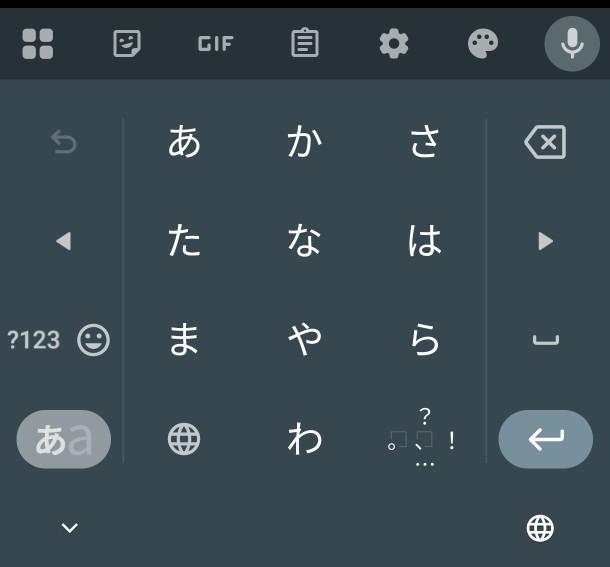Open the emoji picker smiley
Viewport: 610px width, 567px height.
pos(93,340)
